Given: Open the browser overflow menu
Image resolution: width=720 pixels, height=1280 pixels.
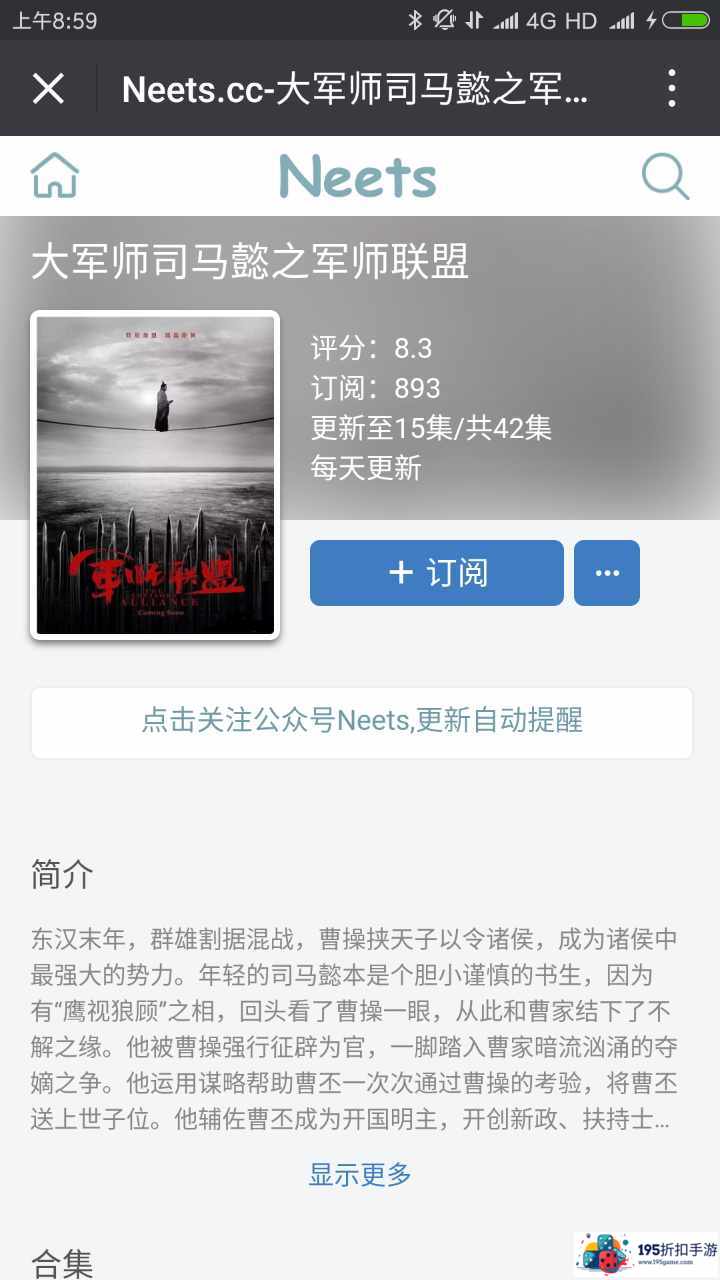Looking at the screenshot, I should (672, 89).
